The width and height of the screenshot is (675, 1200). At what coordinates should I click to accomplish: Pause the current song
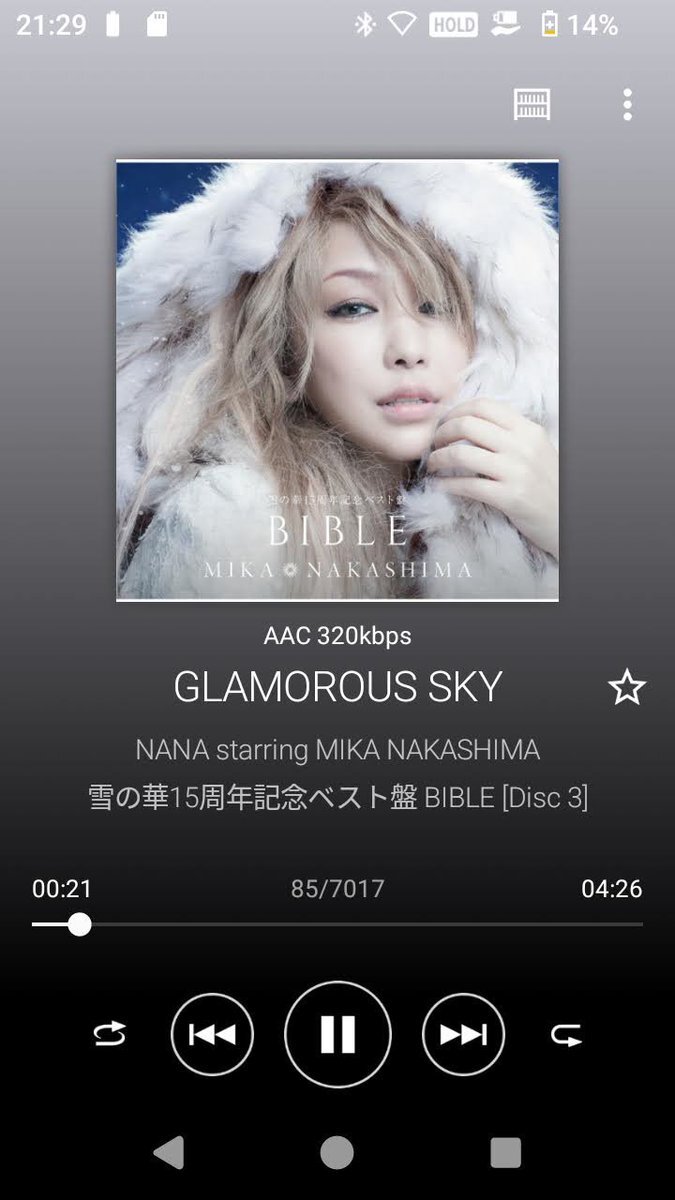click(338, 1034)
